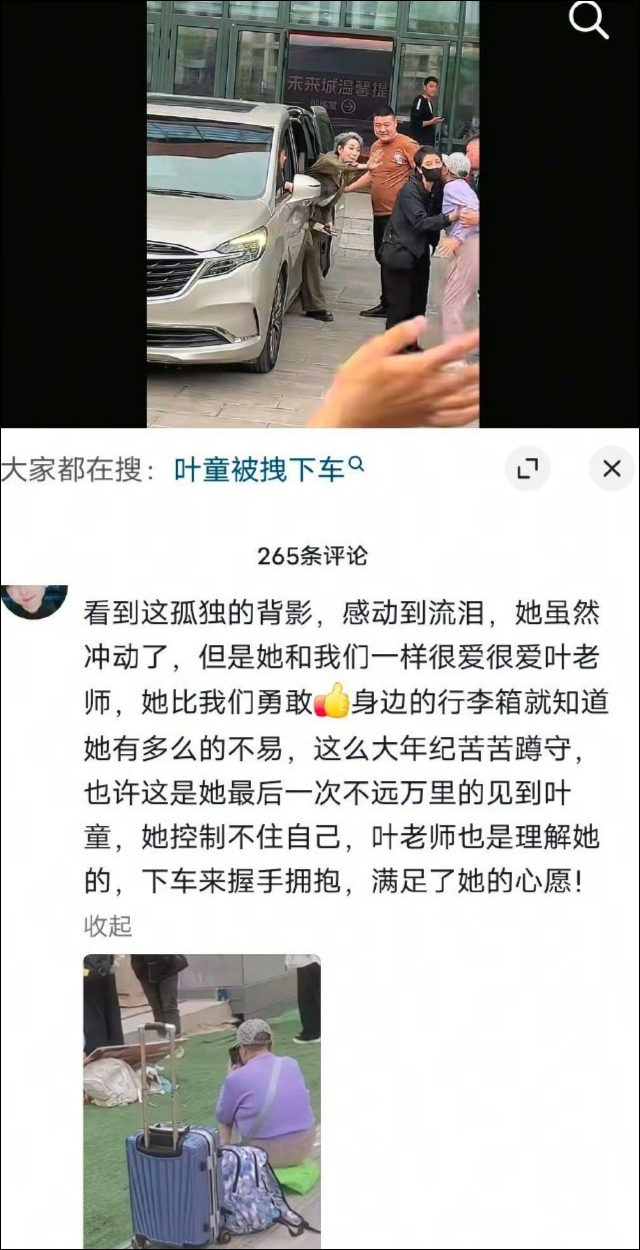View the suitcase photo attached to the comment
This screenshot has height=1250, width=640.
tap(202, 1101)
